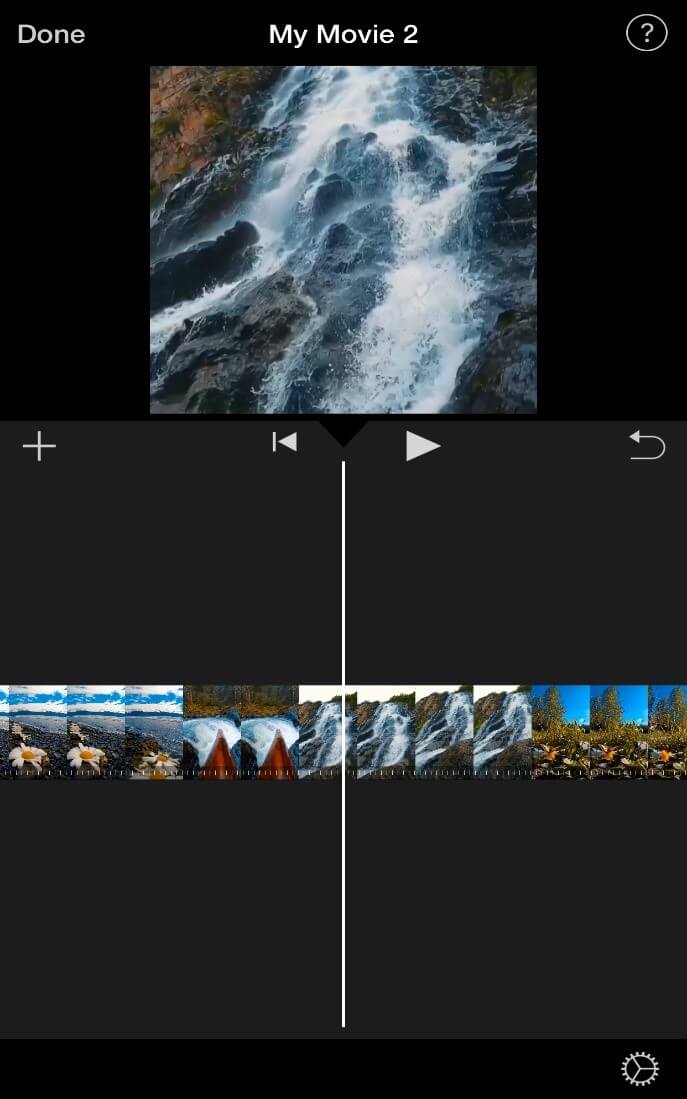The width and height of the screenshot is (687, 1099).
Task: Select the daisy beach clip in timeline
Action: (90, 732)
